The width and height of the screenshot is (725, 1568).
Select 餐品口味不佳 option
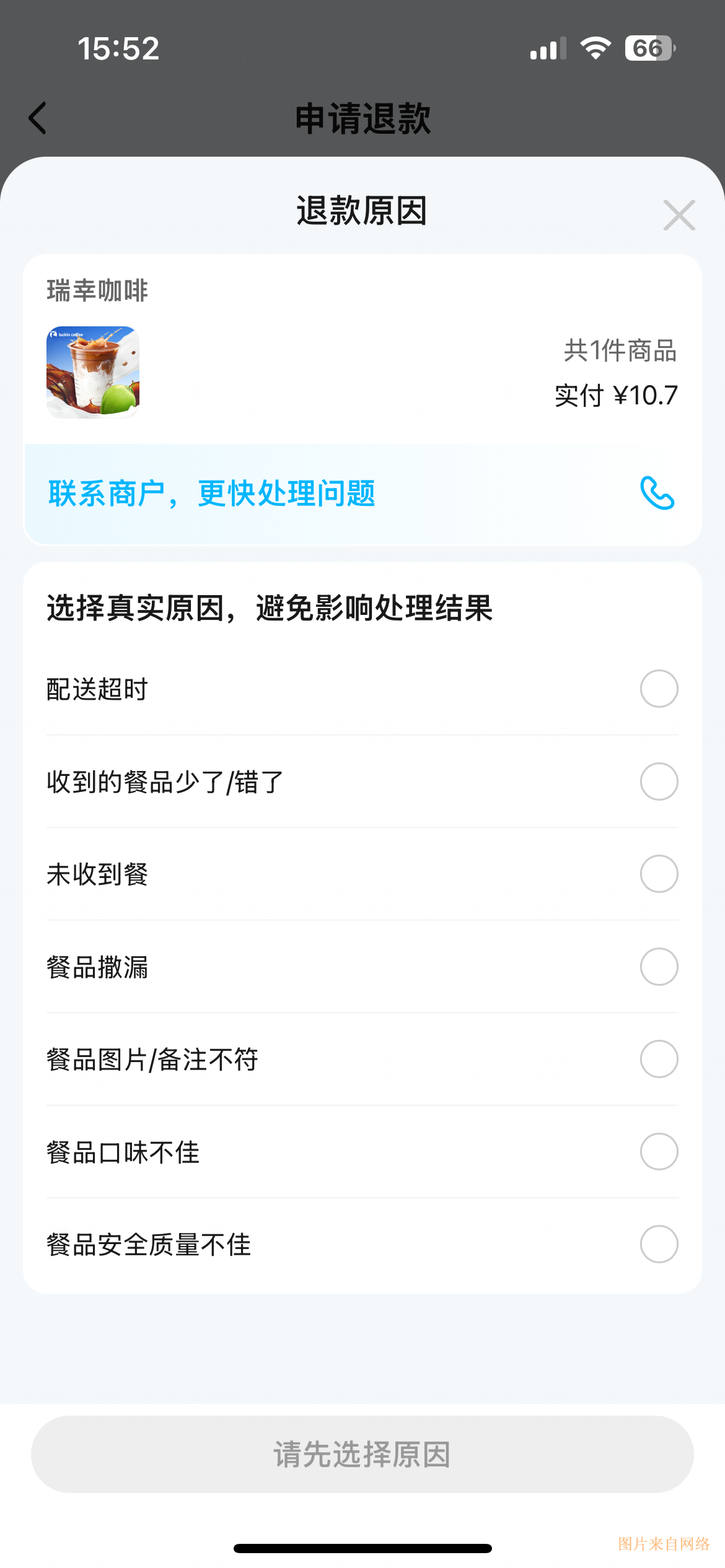coord(659,1152)
